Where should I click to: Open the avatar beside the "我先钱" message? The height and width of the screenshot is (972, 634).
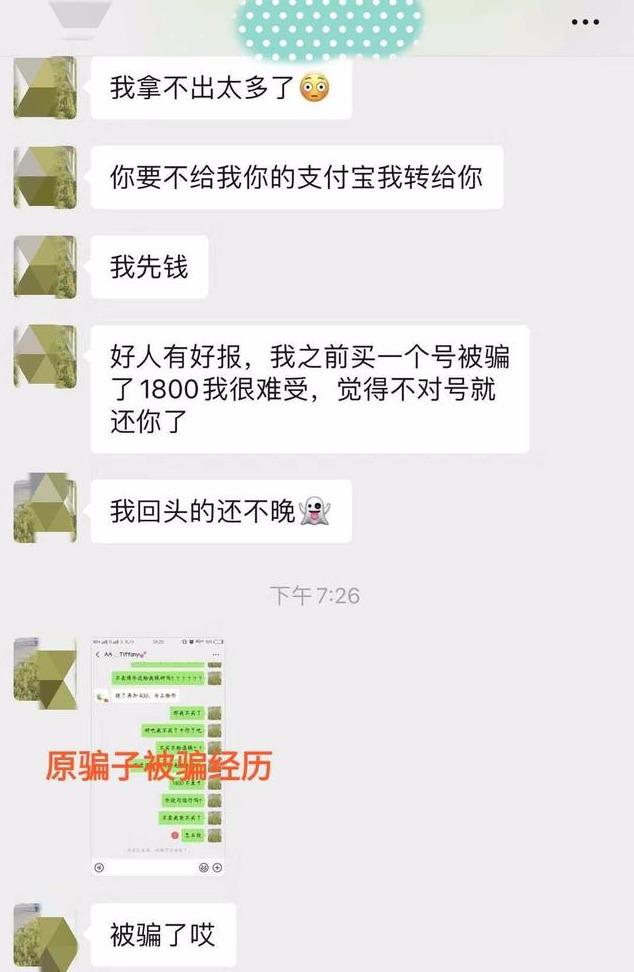[x=45, y=267]
